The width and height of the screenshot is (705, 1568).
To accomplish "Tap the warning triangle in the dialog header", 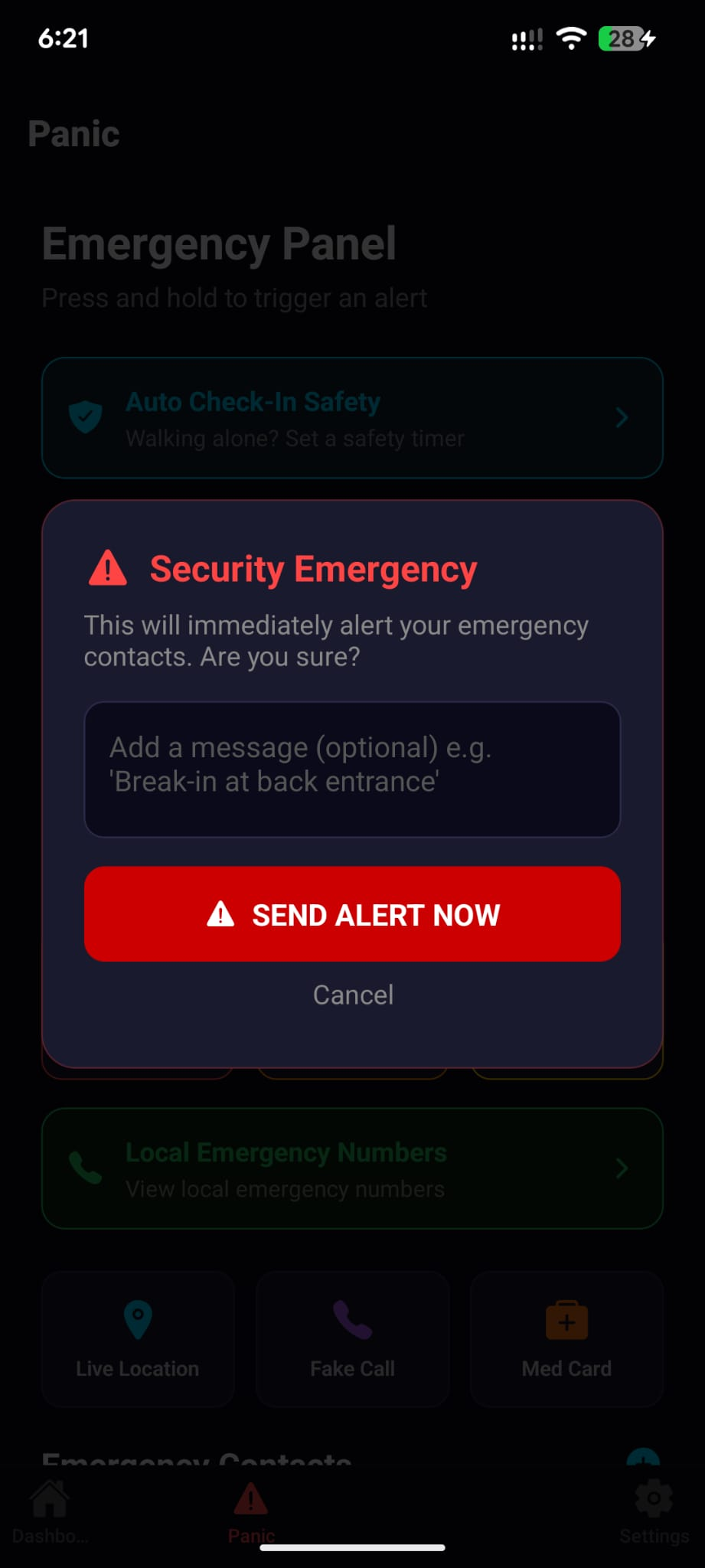I will [x=109, y=567].
